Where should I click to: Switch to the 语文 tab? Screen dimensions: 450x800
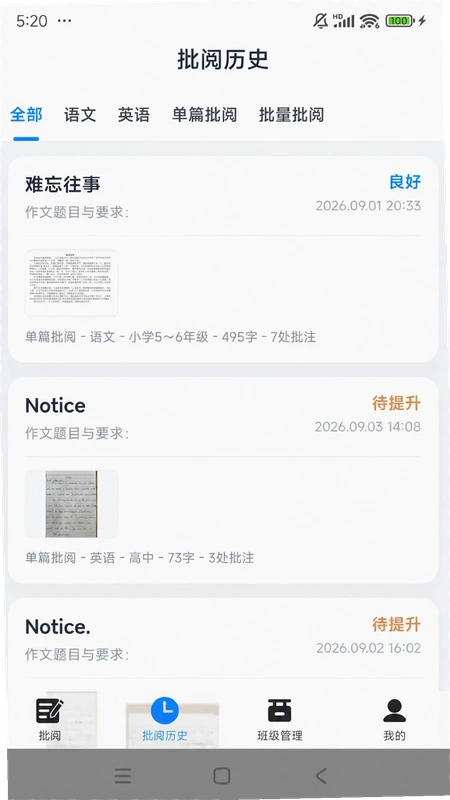80,115
